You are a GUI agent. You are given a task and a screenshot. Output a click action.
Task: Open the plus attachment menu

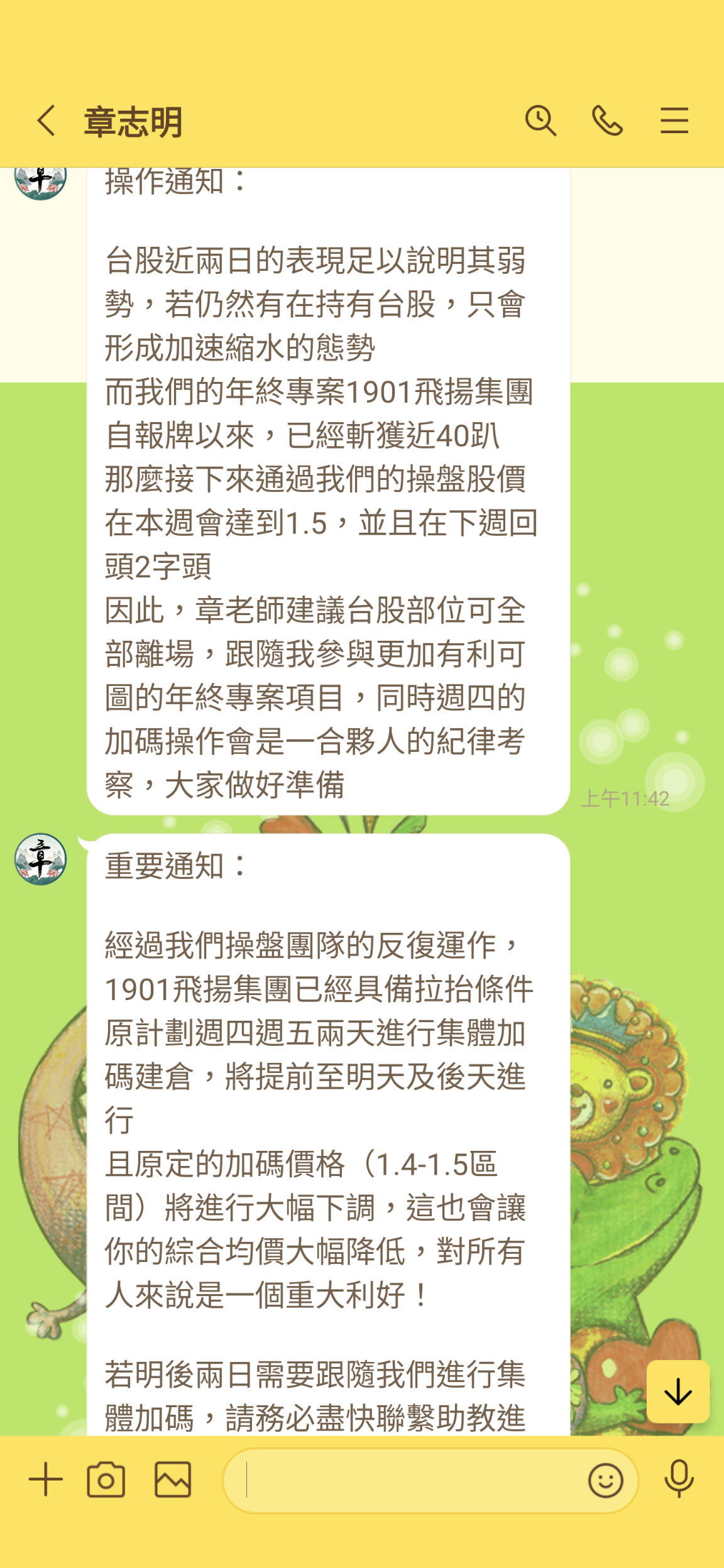click(x=45, y=1480)
